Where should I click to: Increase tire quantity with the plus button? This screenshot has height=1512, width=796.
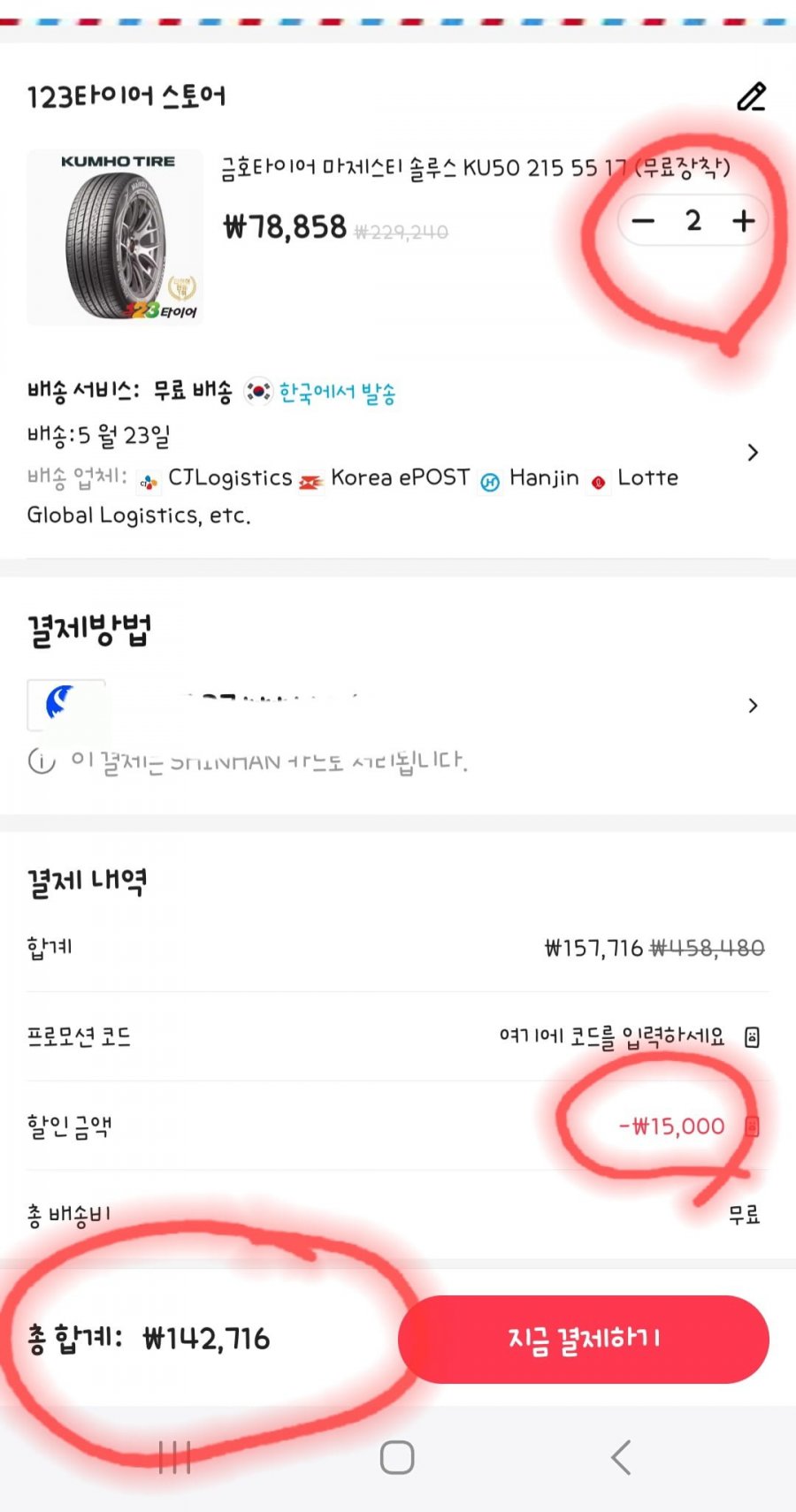click(x=744, y=221)
